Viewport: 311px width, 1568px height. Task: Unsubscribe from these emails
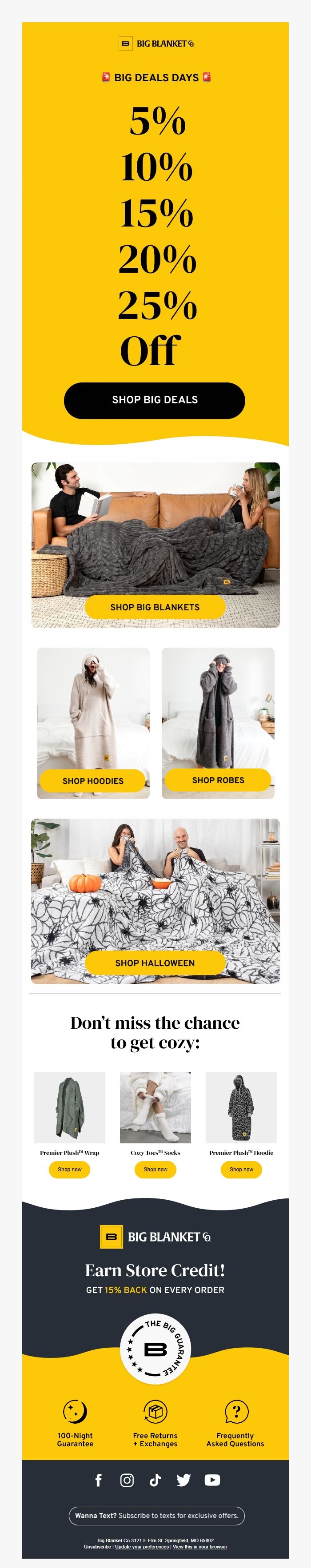pos(97,1546)
